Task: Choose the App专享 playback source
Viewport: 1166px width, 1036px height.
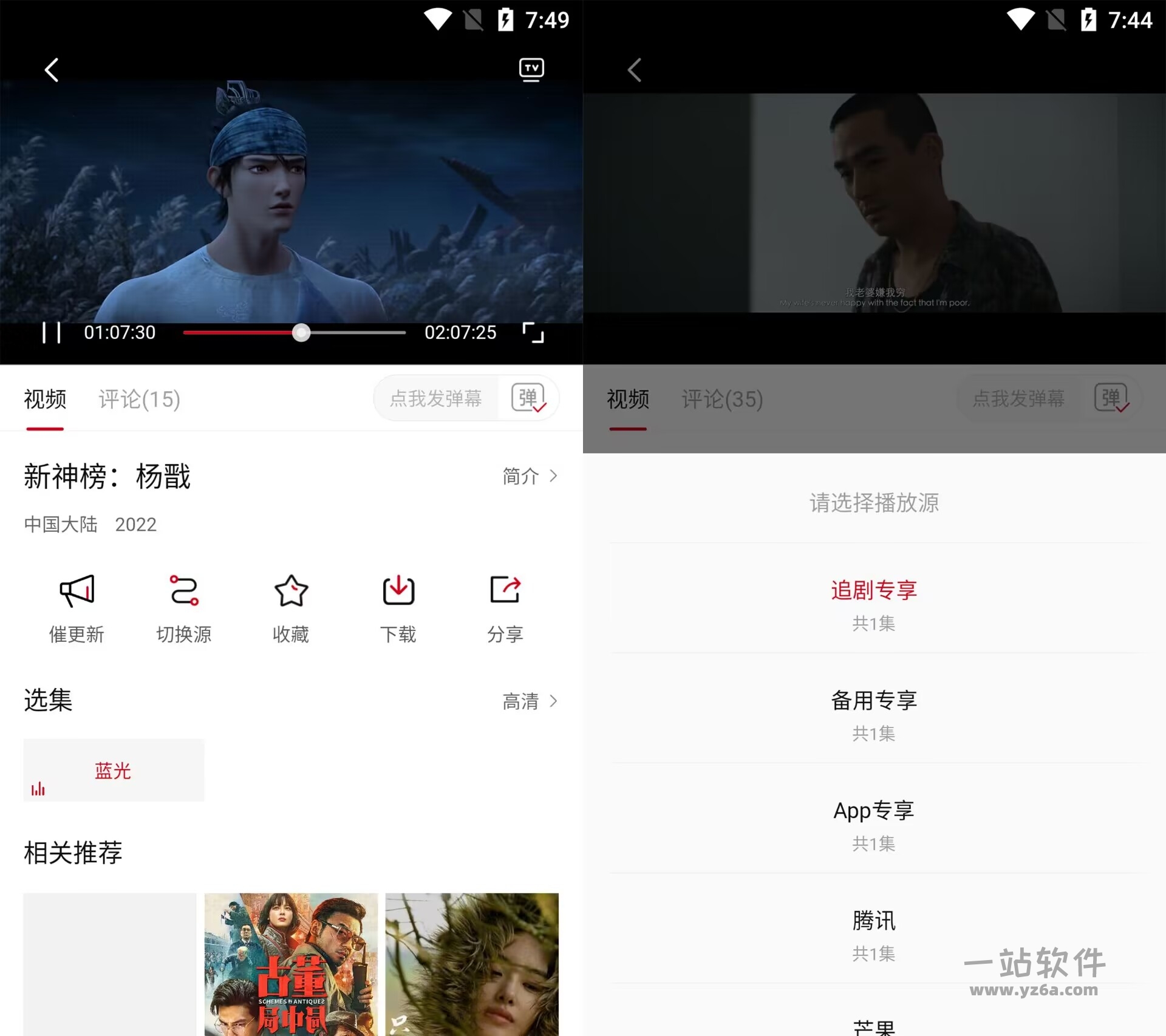Action: 874,821
